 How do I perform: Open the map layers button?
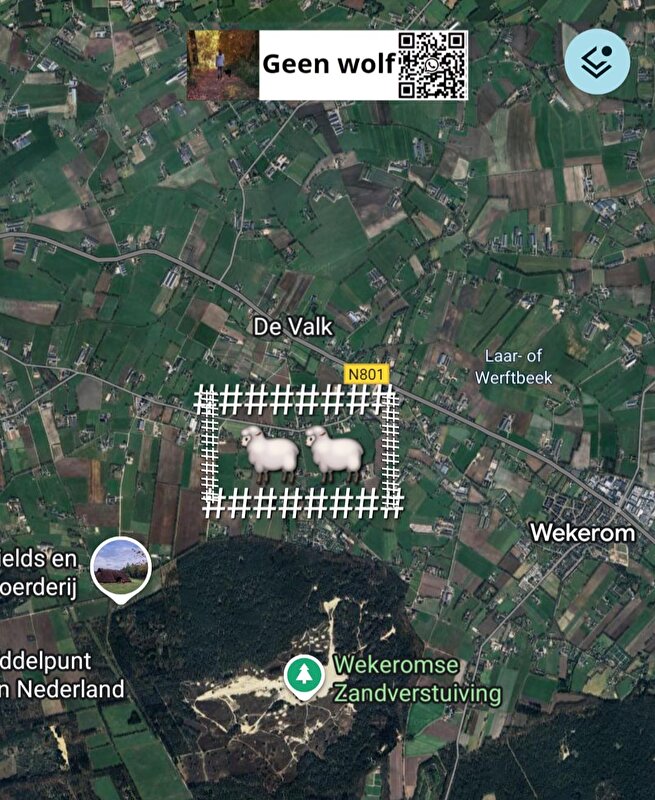[597, 62]
